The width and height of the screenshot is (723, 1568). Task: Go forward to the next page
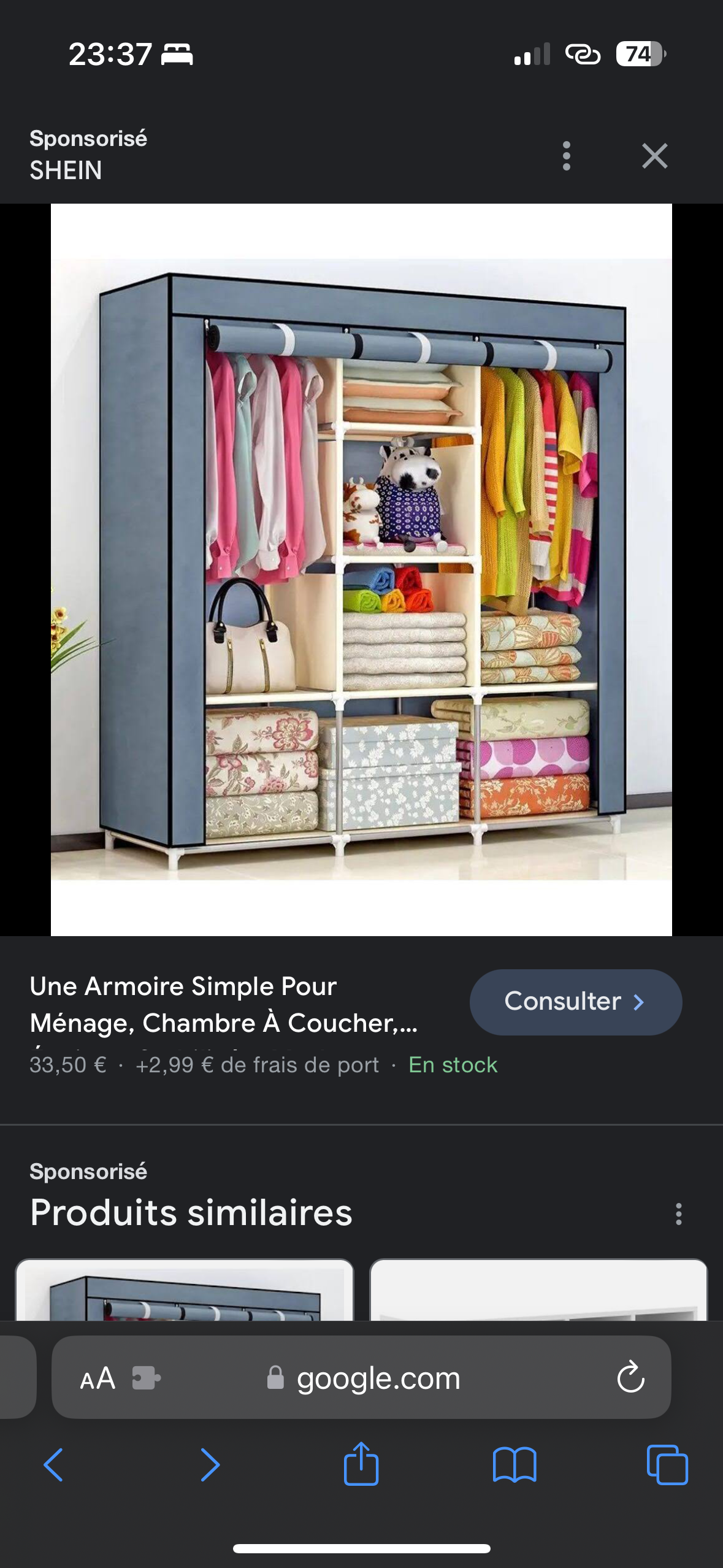pyautogui.click(x=210, y=1465)
